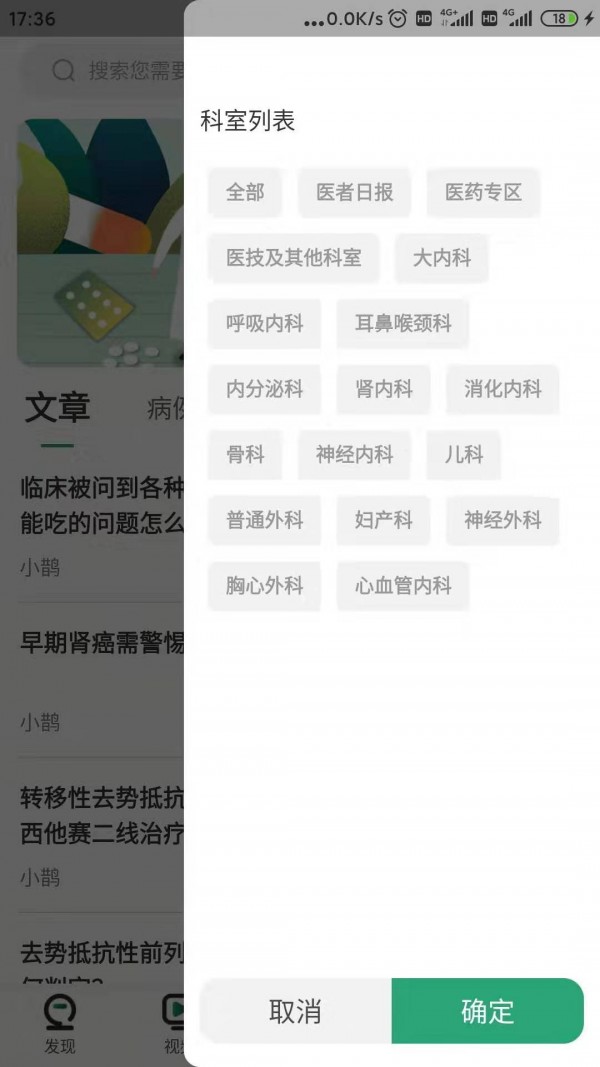The image size is (600, 1067).
Task: Confirm selection with the 确定 button
Action: click(487, 1011)
